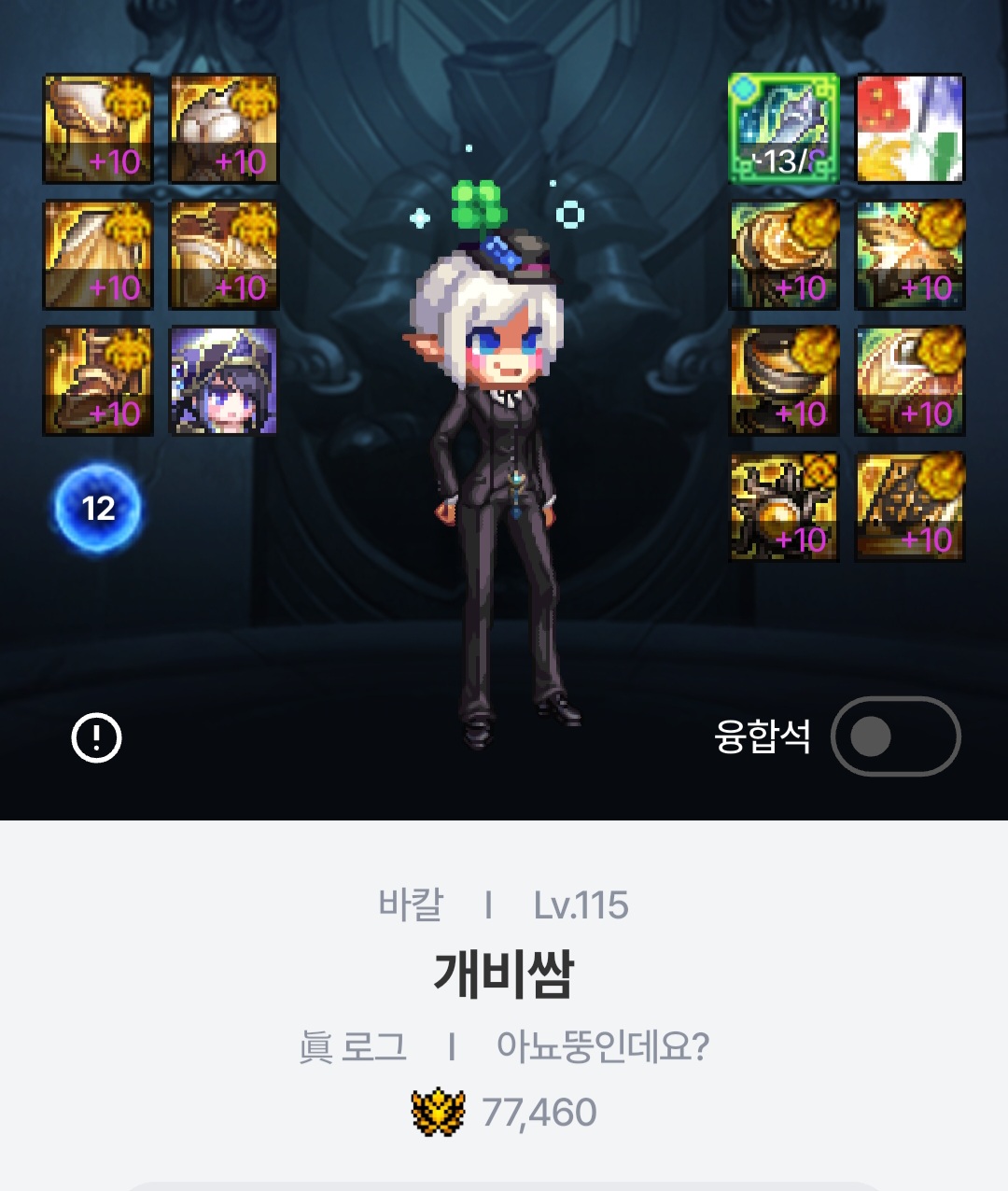Tap the blue orb badge showing 12

(98, 508)
